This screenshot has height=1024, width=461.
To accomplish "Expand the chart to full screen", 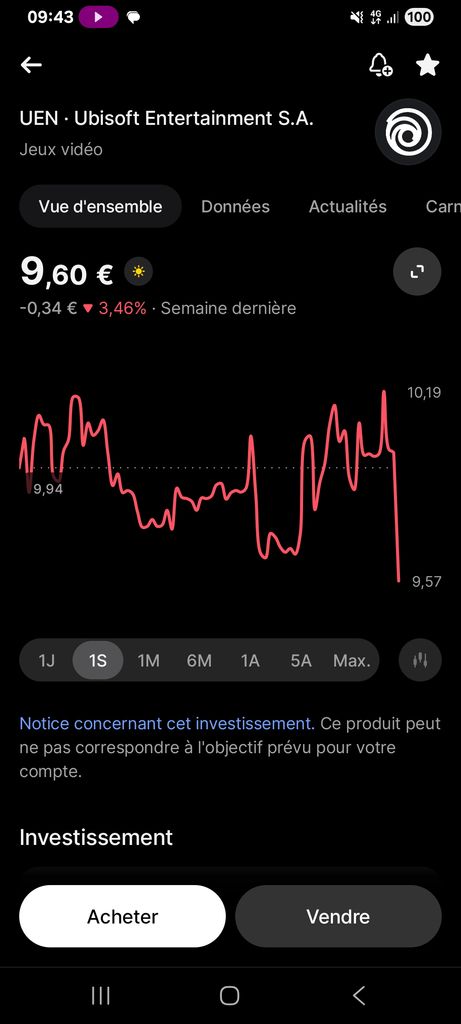I will 417,272.
